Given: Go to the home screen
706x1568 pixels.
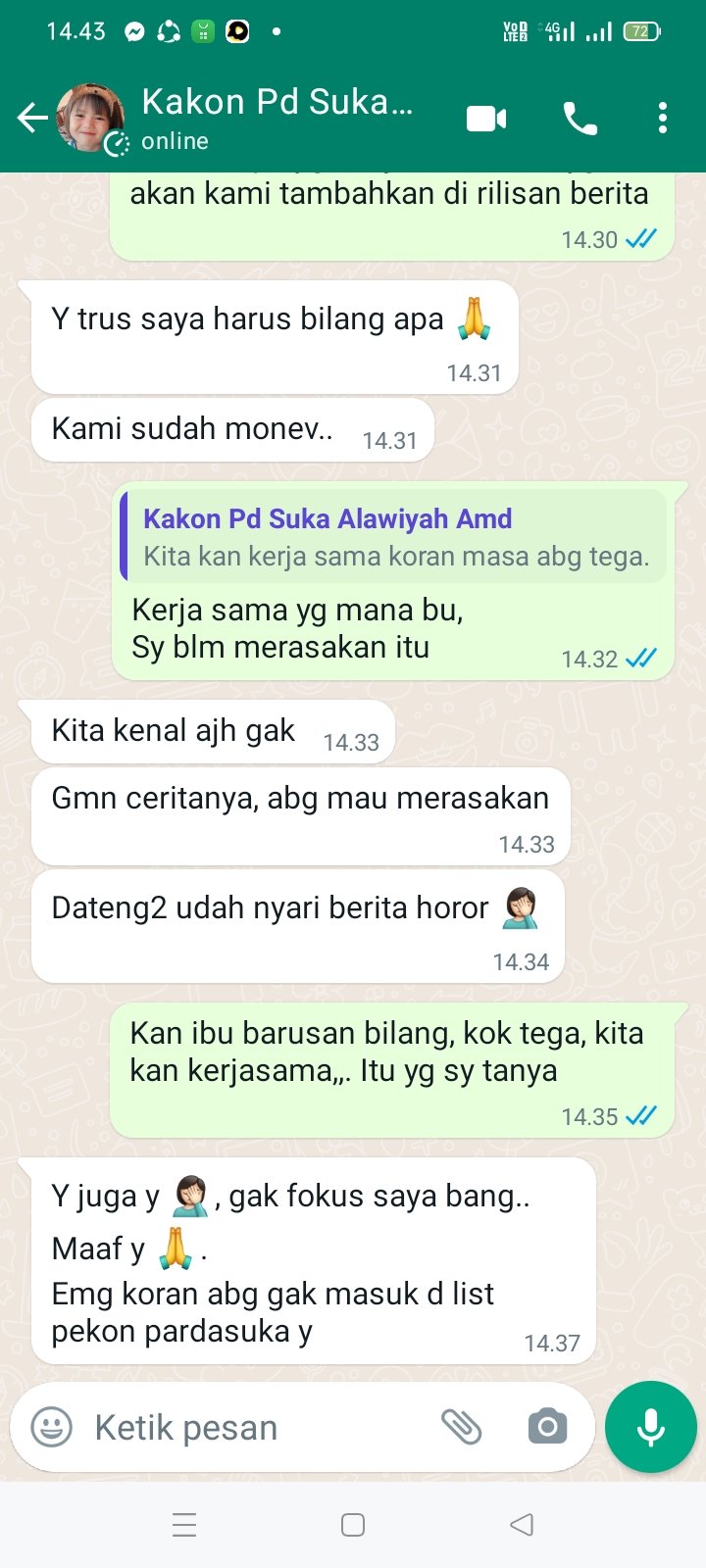Looking at the screenshot, I should 353,1525.
